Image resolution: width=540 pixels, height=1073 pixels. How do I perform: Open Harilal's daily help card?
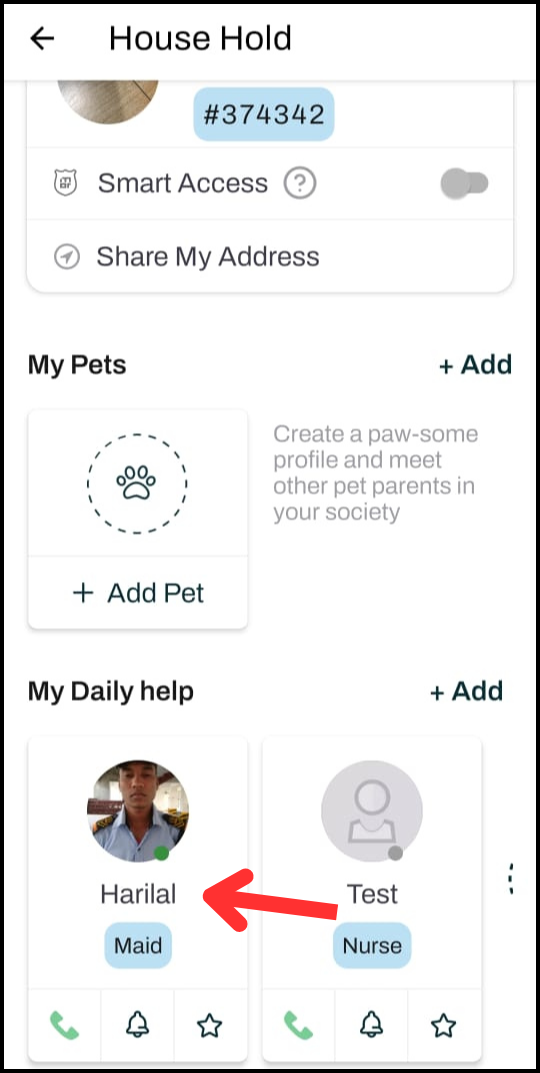(x=138, y=862)
